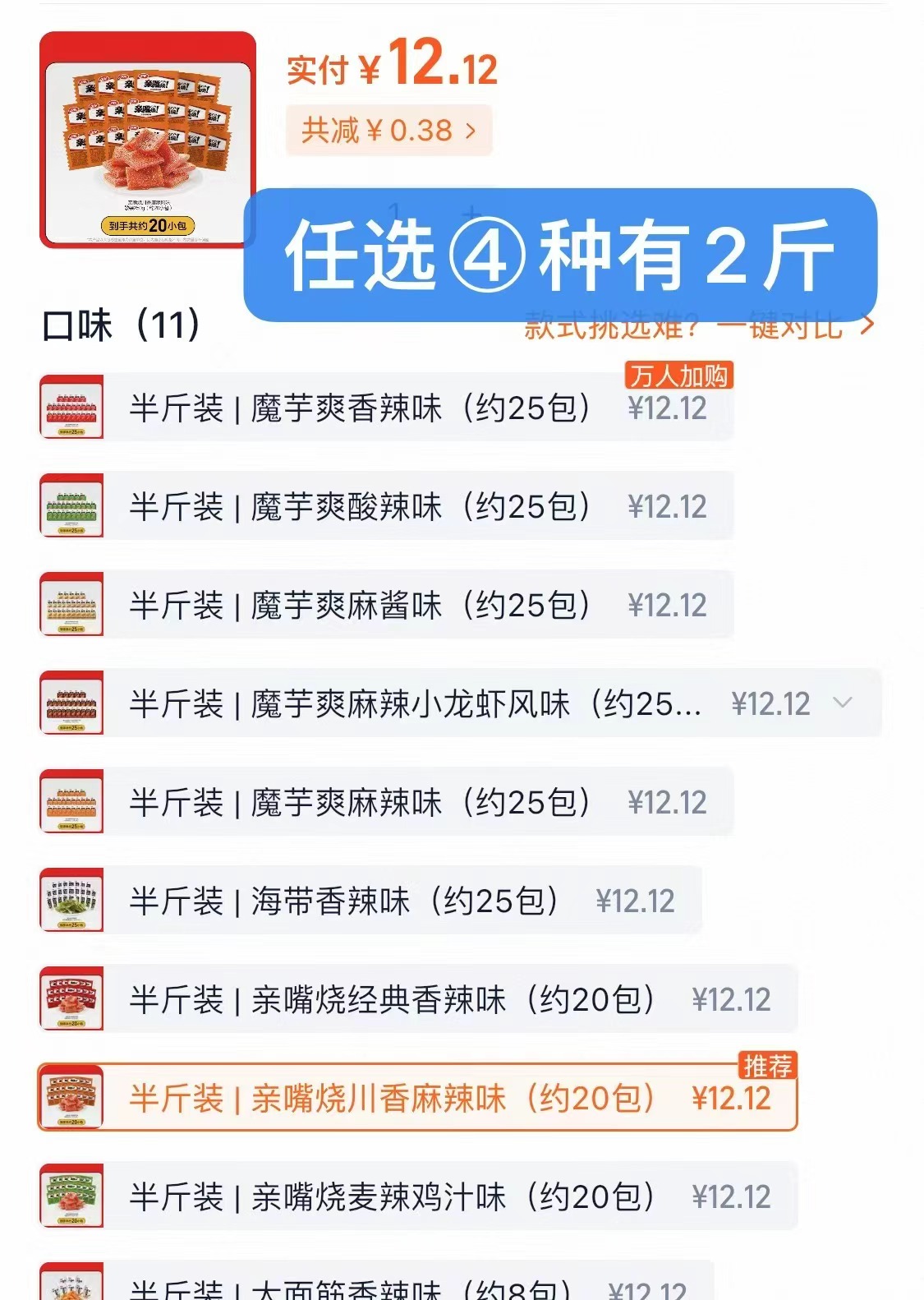Click the 魔芋爽麻酱味 row thumbnail icon
This screenshot has width=924, height=1300.
pyautogui.click(x=74, y=606)
